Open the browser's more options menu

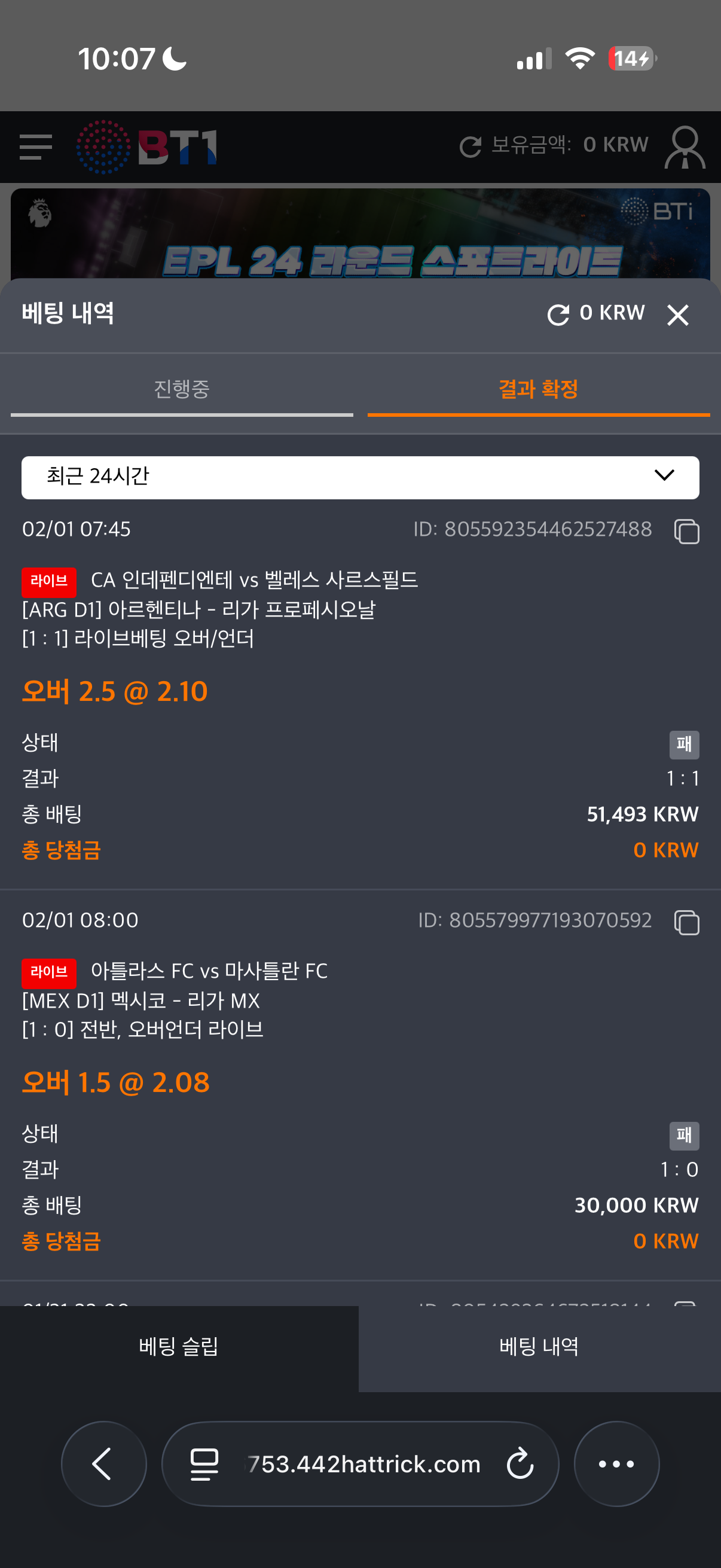point(616,1463)
